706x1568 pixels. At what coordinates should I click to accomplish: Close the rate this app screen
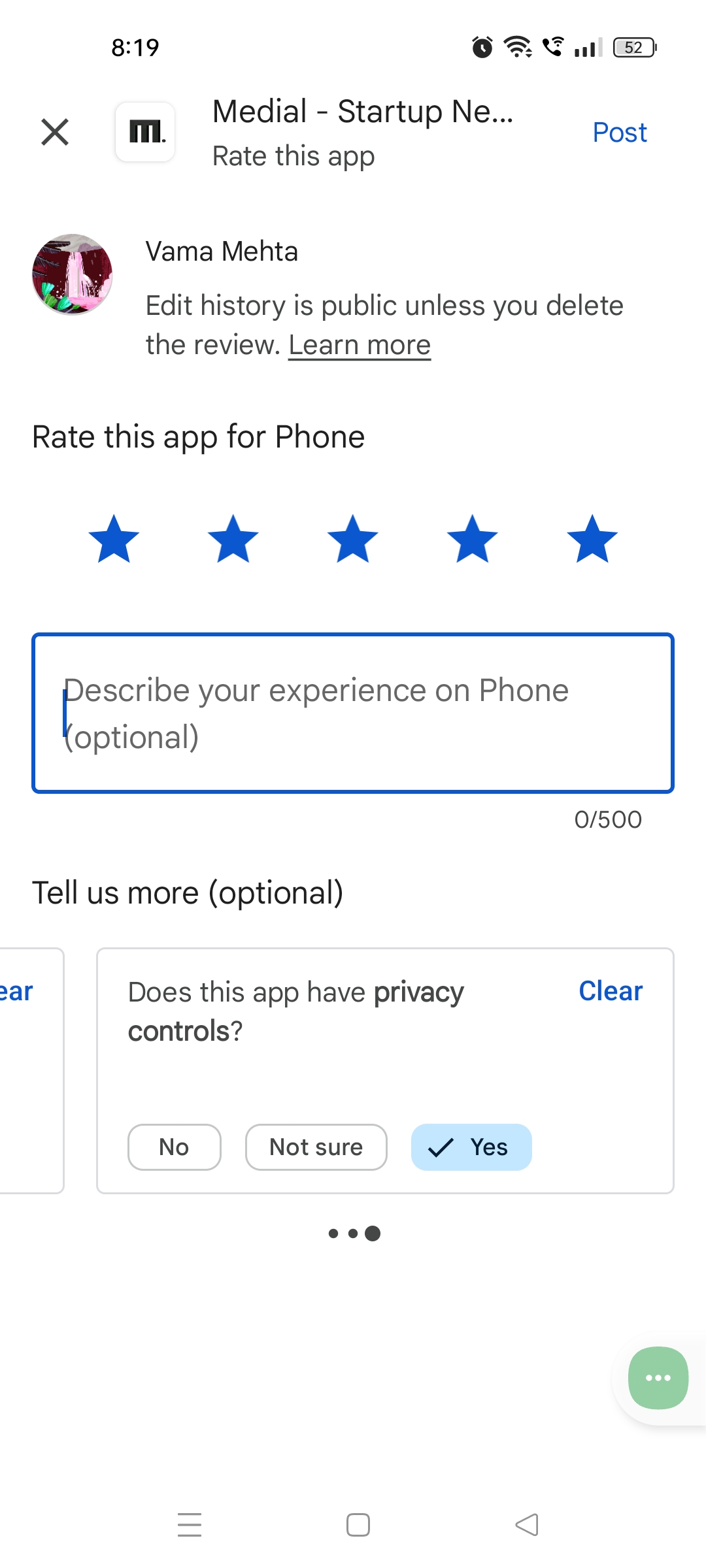pos(55,132)
